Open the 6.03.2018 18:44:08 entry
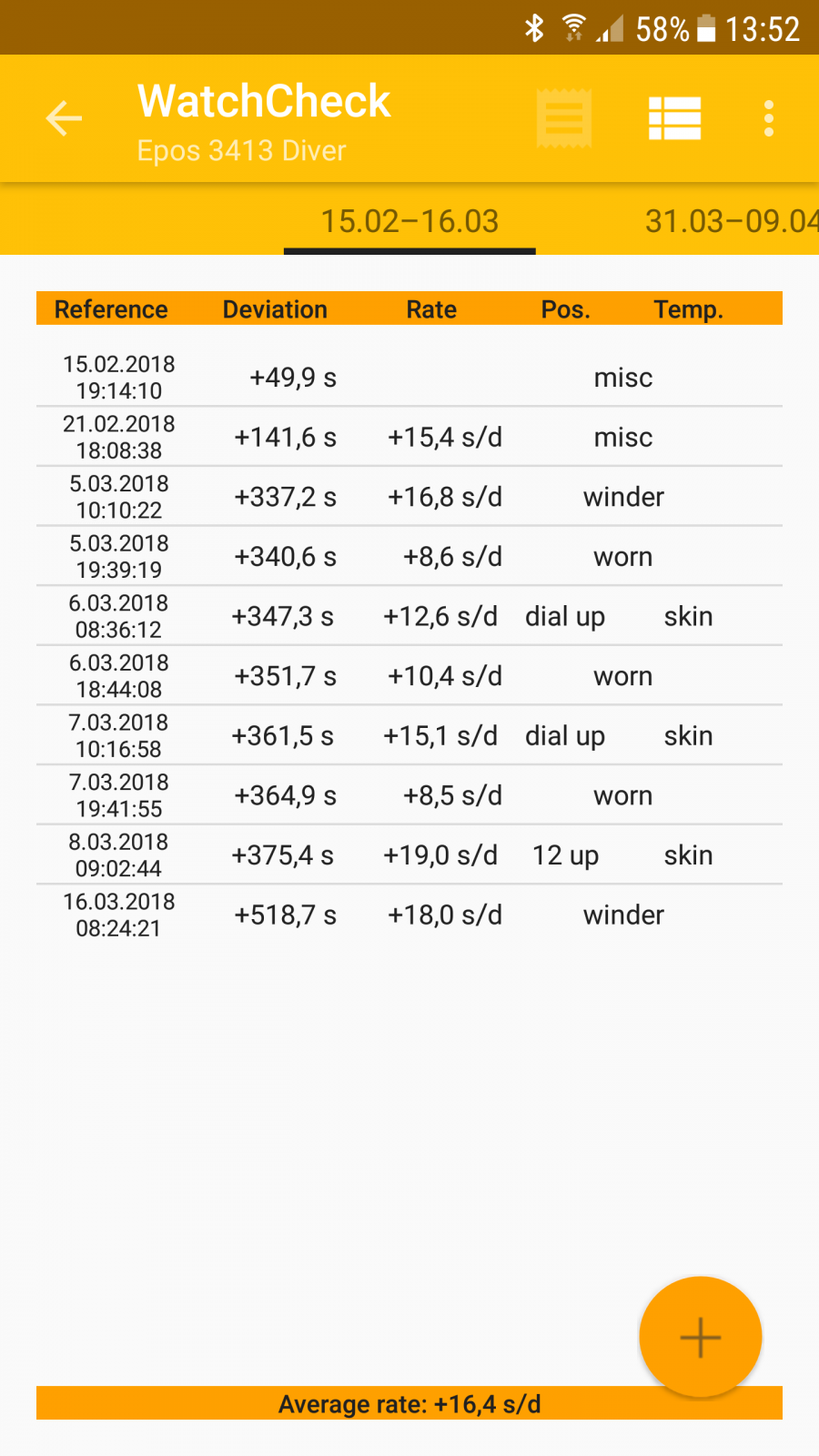 409,676
